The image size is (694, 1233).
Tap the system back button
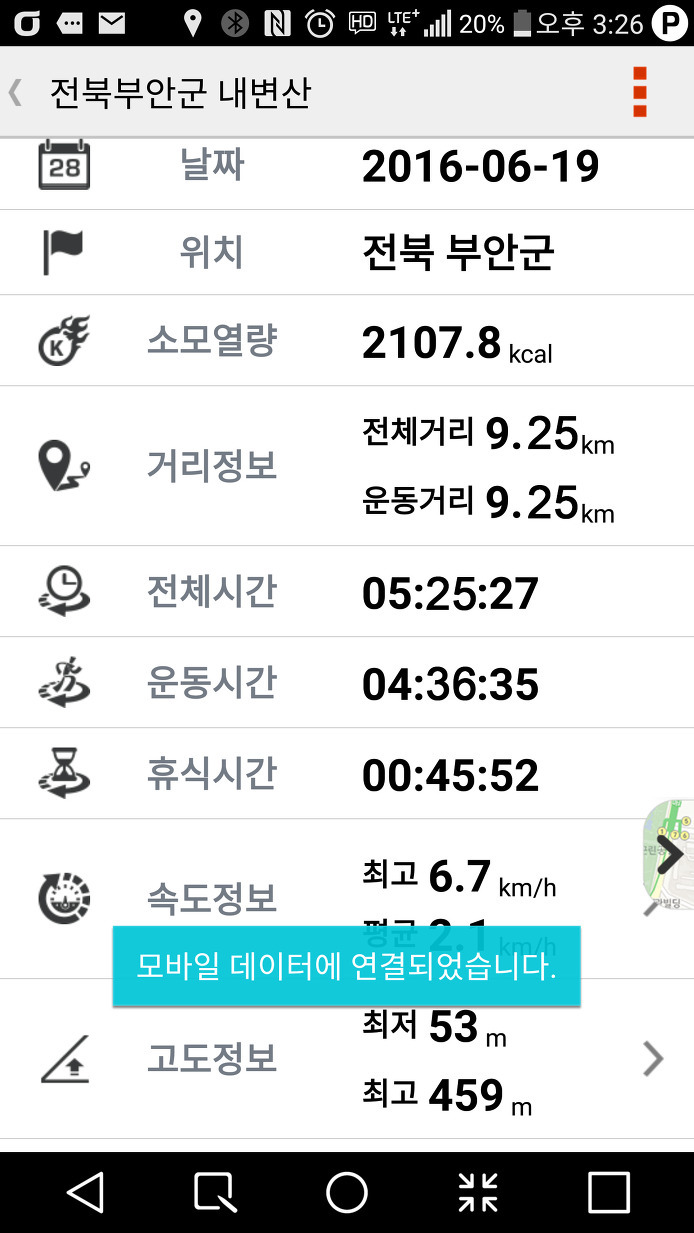pos(85,1192)
